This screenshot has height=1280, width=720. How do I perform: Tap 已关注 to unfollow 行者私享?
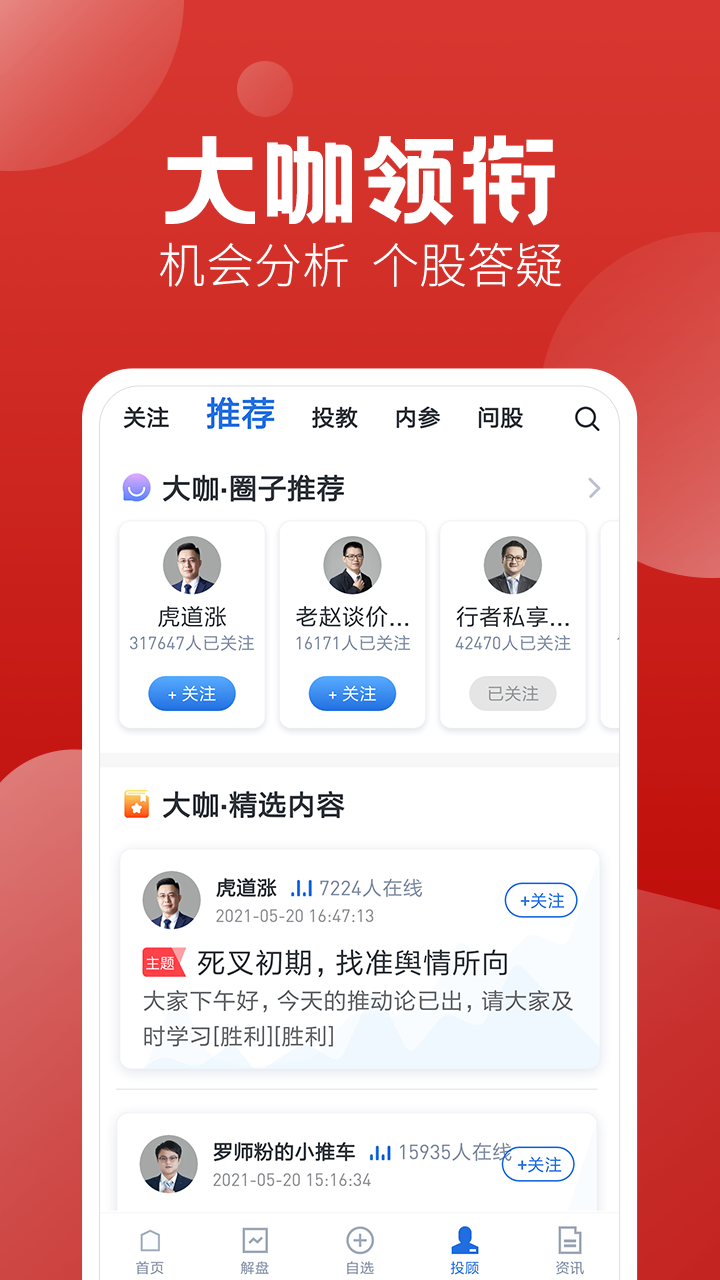[x=513, y=693]
